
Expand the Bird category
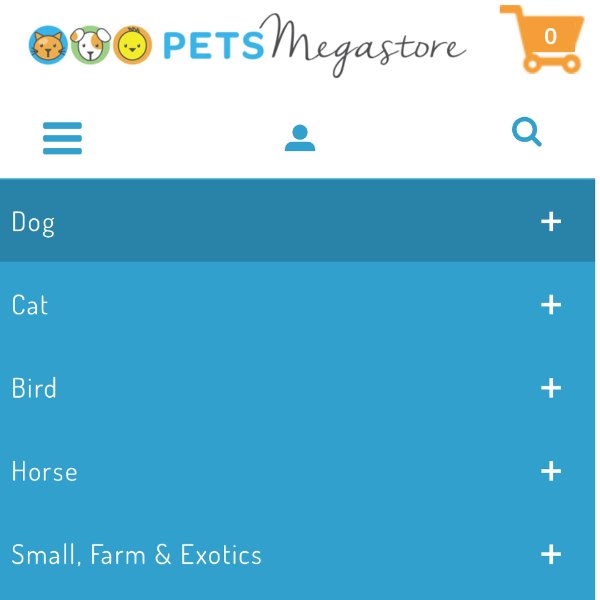pos(551,388)
